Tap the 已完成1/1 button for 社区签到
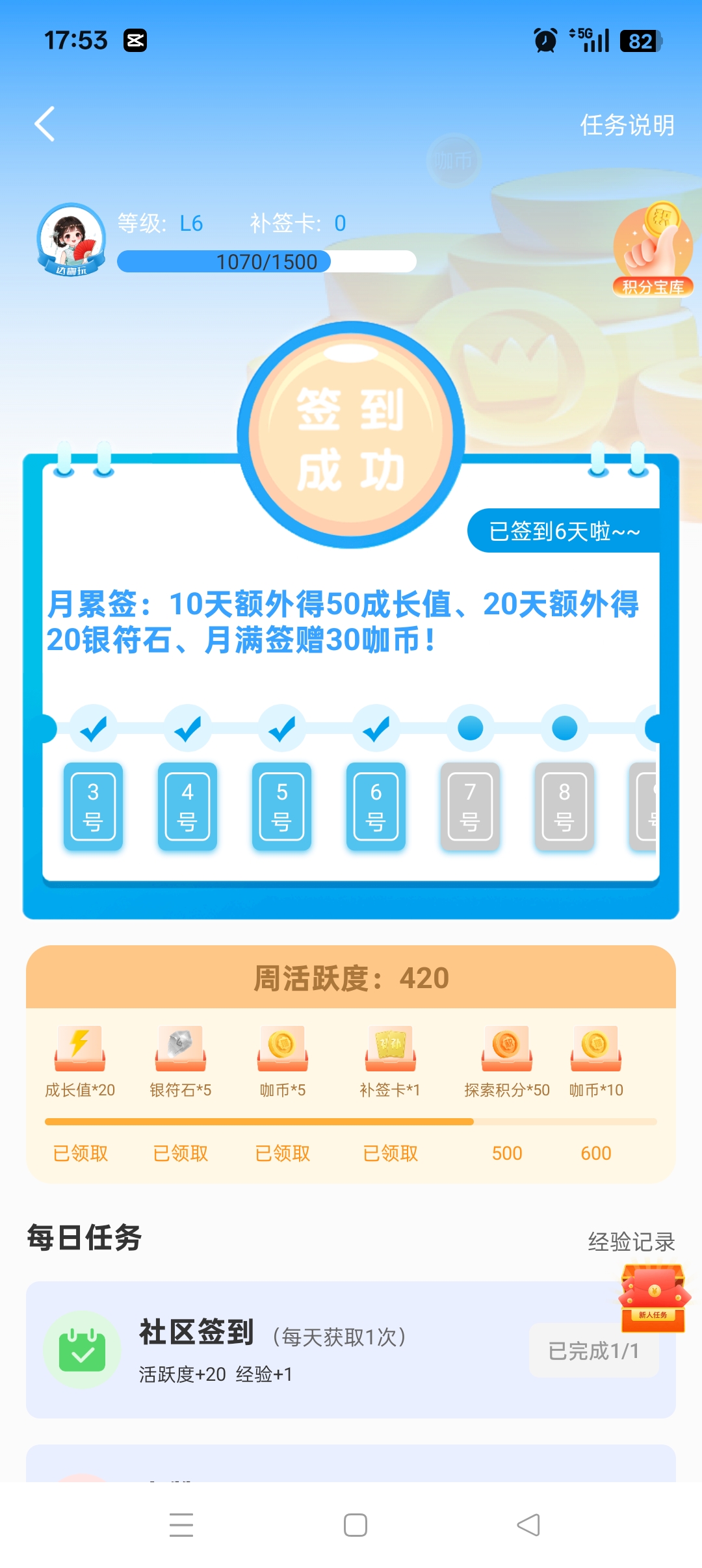This screenshot has height=1568, width=702. tap(593, 1352)
